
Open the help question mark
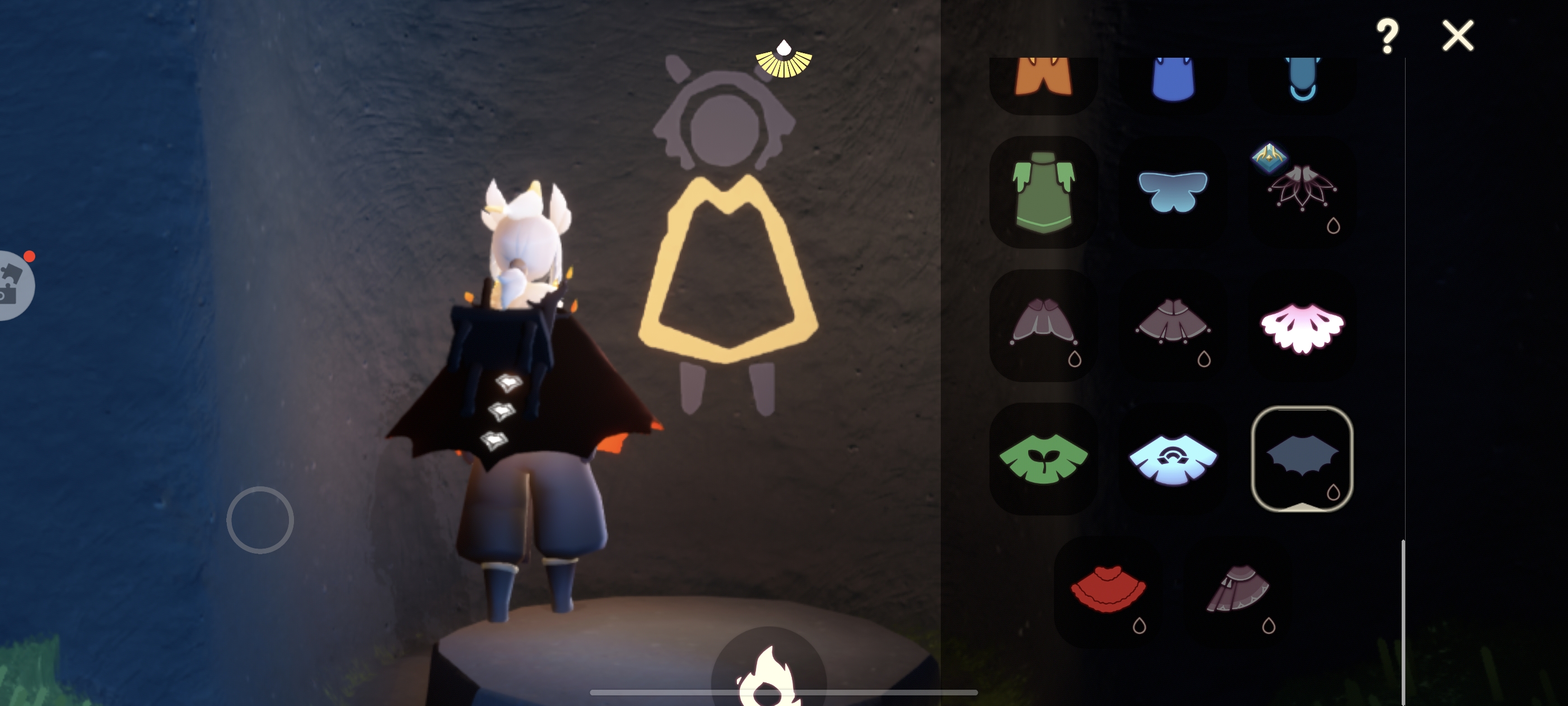tap(1387, 36)
